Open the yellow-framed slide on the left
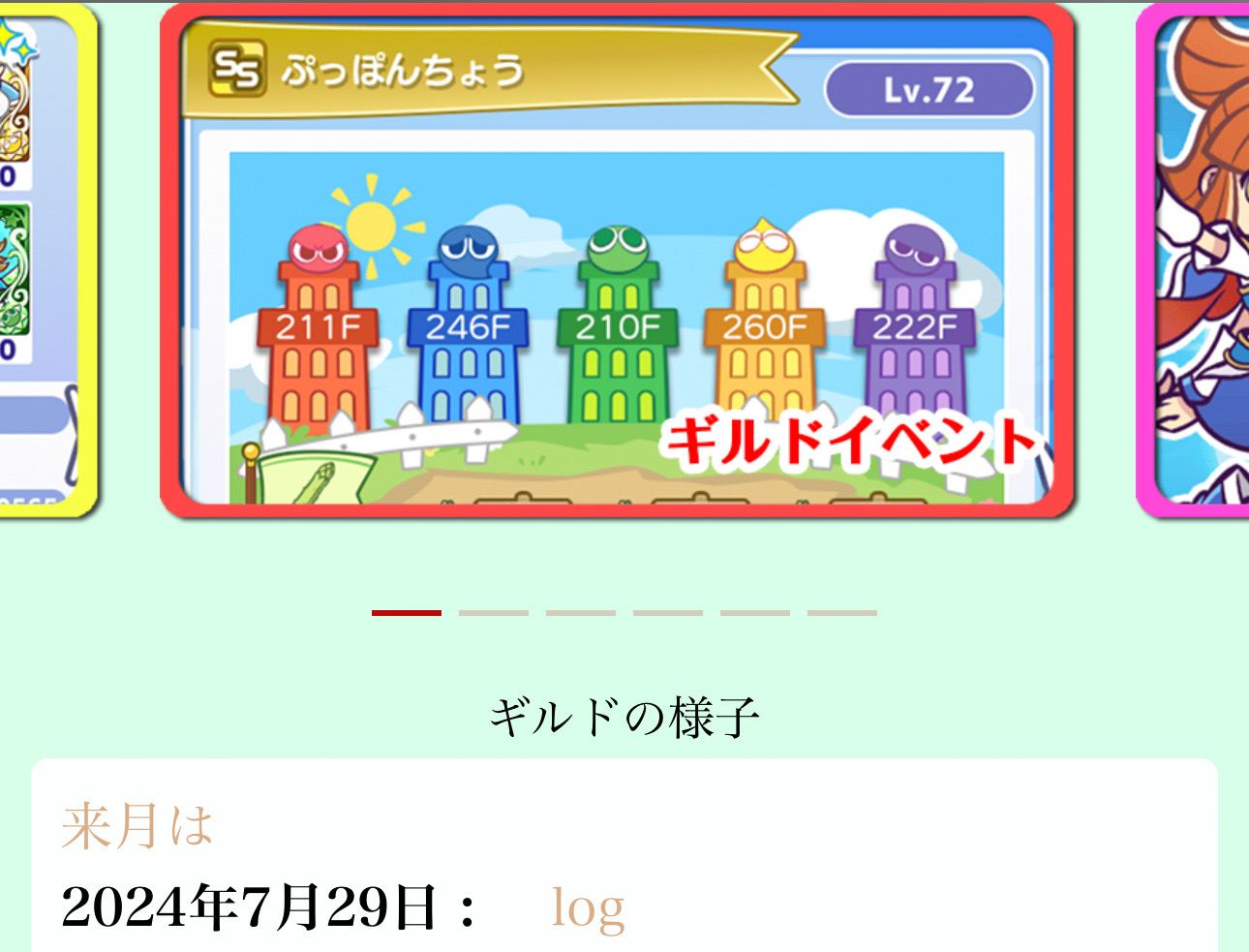This screenshot has height=952, width=1249. [46, 261]
